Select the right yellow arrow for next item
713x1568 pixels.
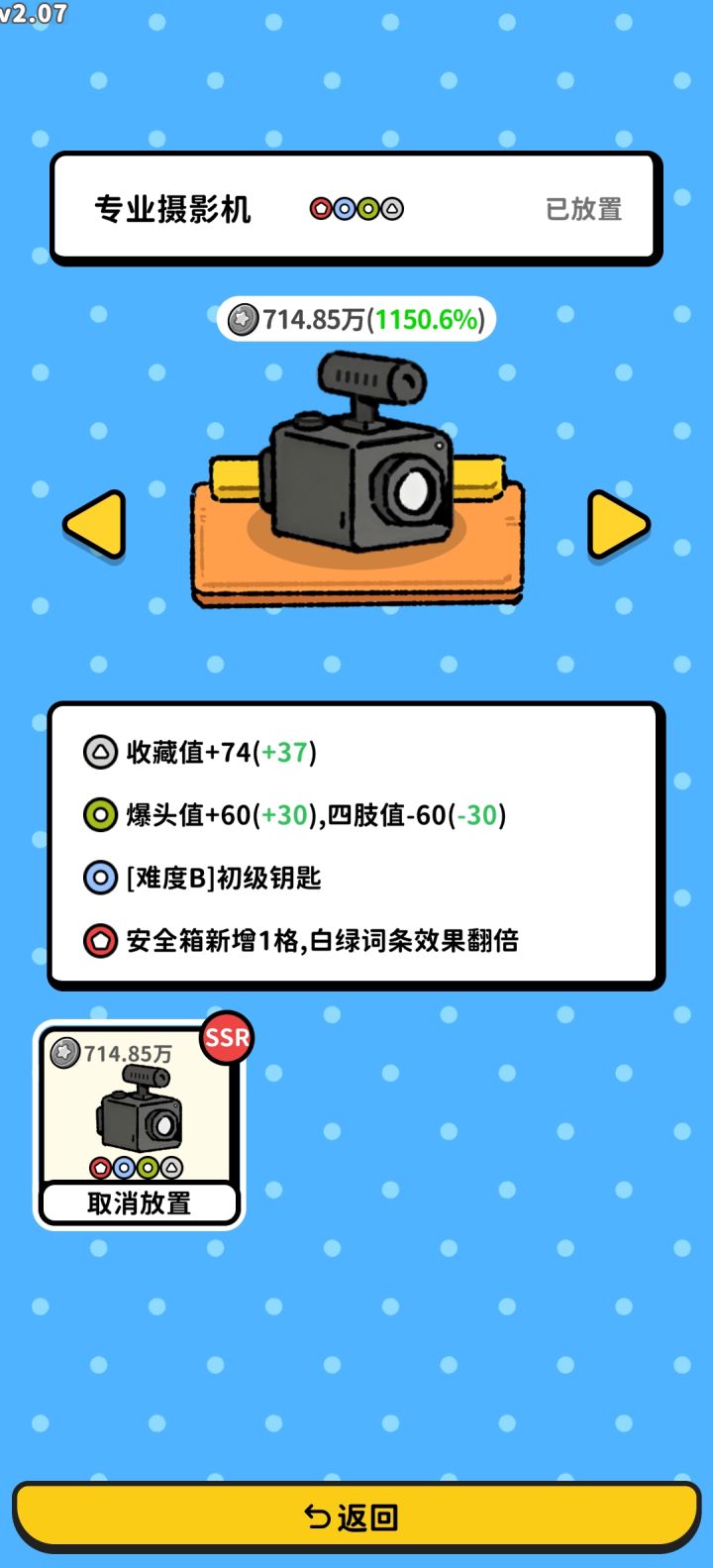[x=619, y=526]
